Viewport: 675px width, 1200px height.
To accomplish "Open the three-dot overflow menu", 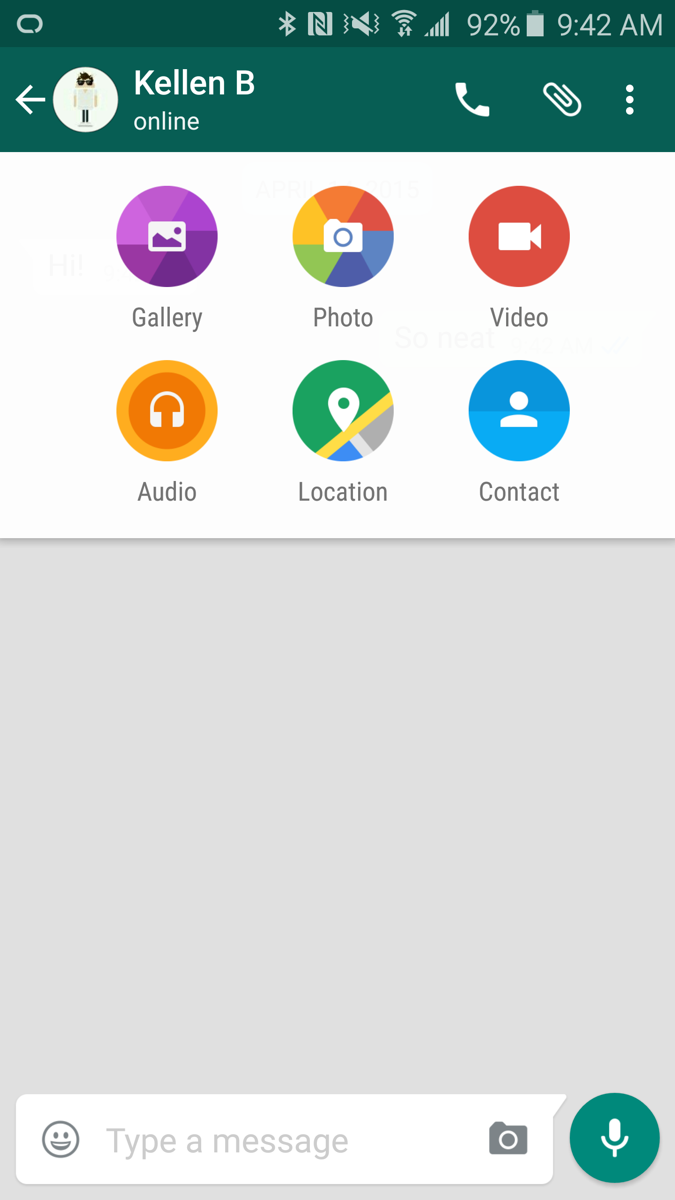I will 630,99.
